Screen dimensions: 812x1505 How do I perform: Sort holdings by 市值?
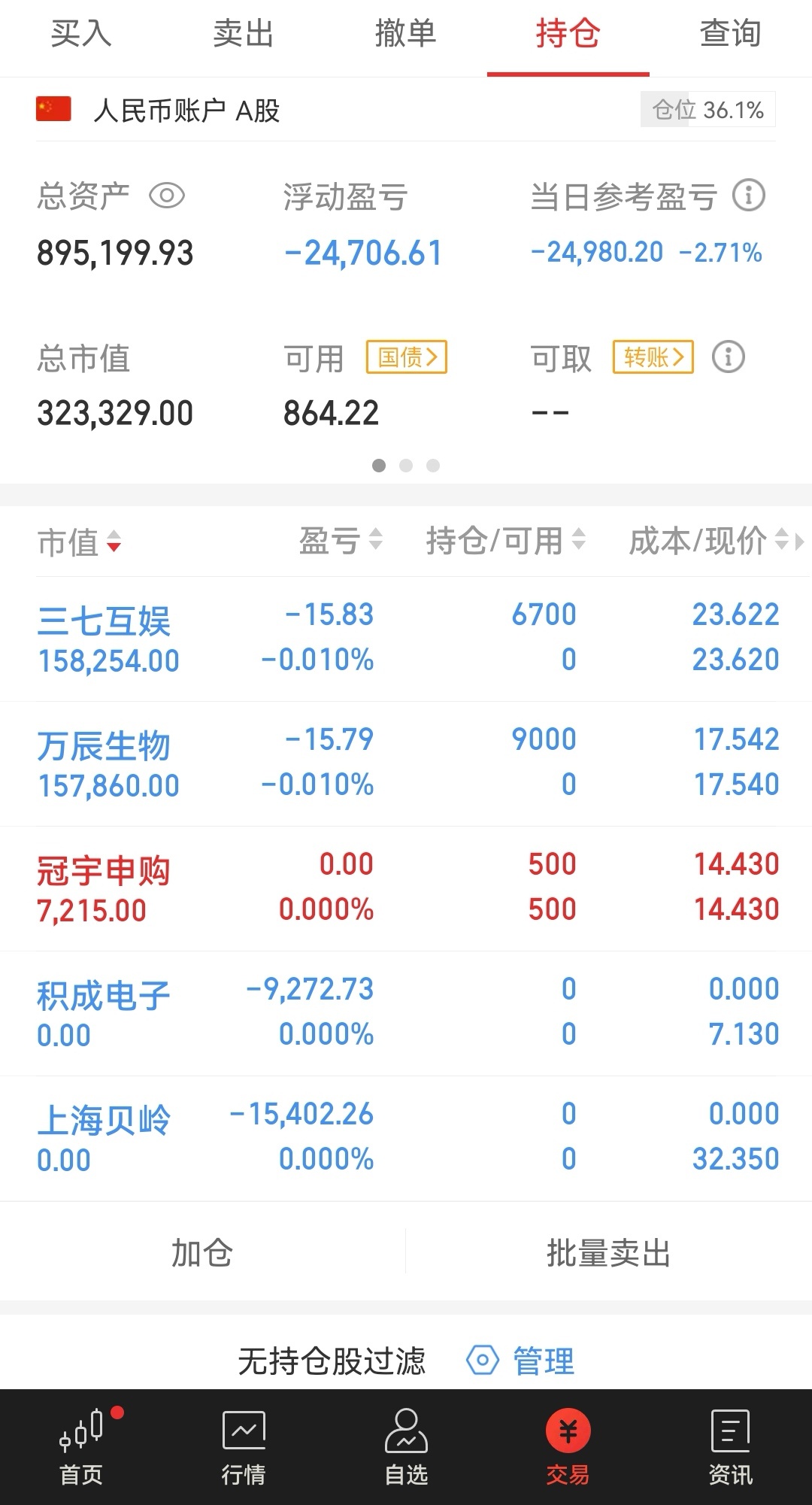[x=80, y=542]
